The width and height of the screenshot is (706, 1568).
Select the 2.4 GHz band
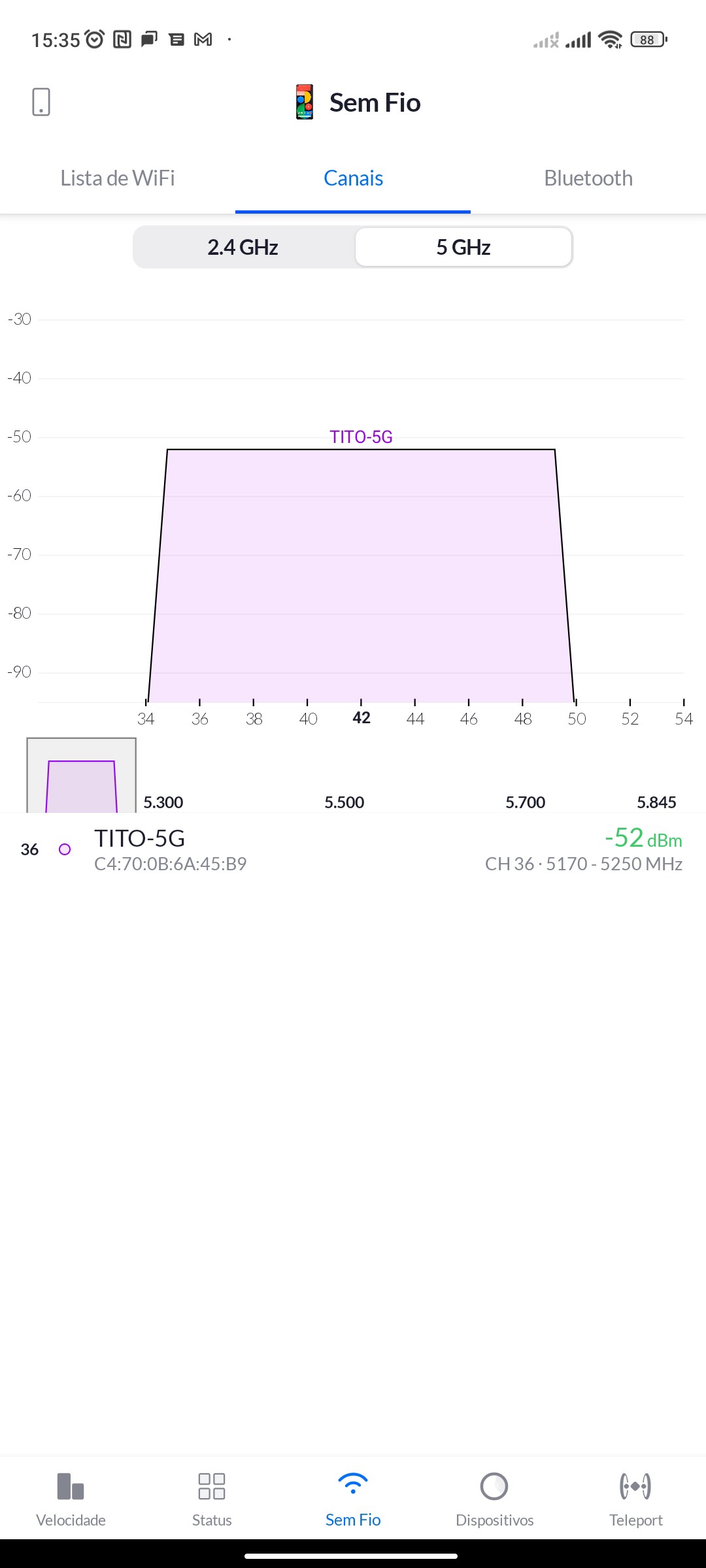point(243,248)
